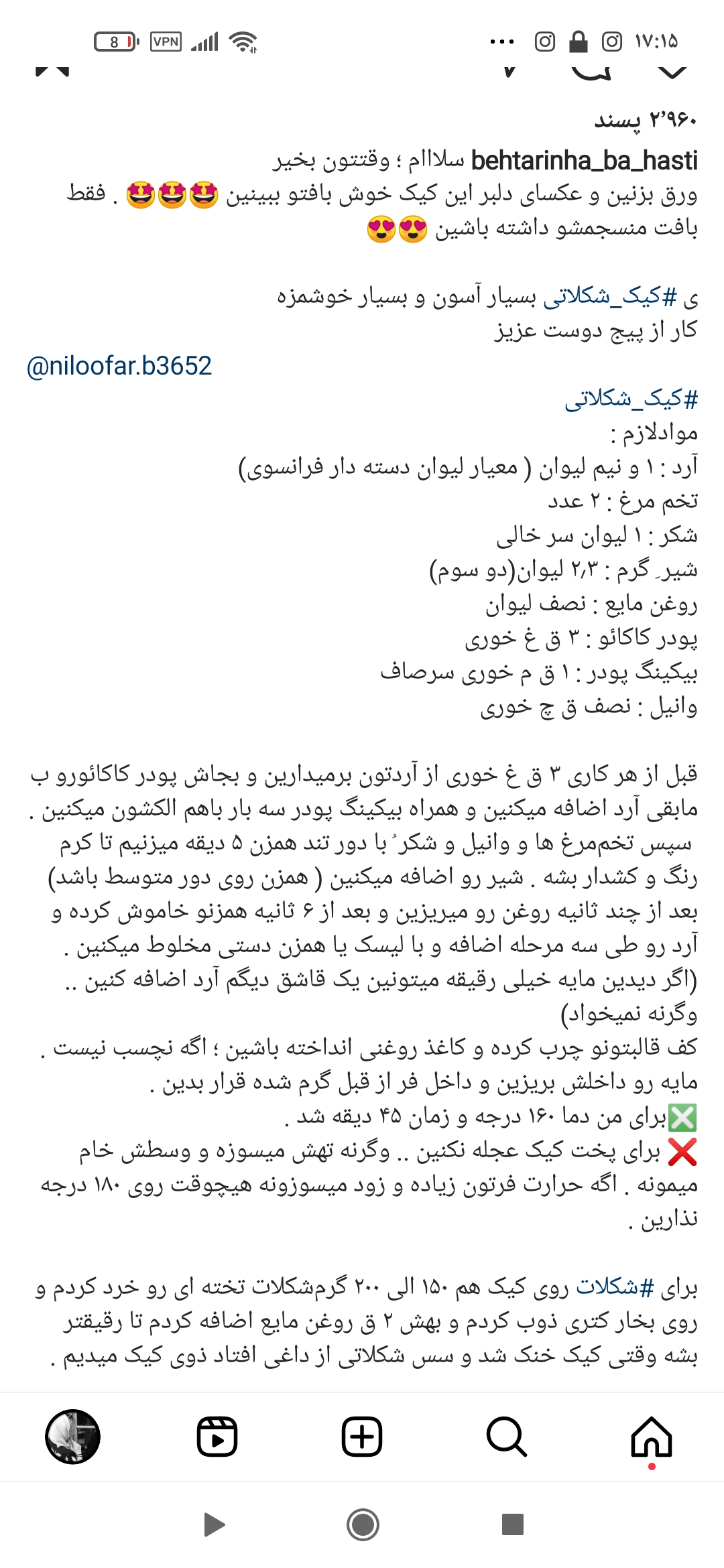Tap the system back triangle button

pos(214,1525)
